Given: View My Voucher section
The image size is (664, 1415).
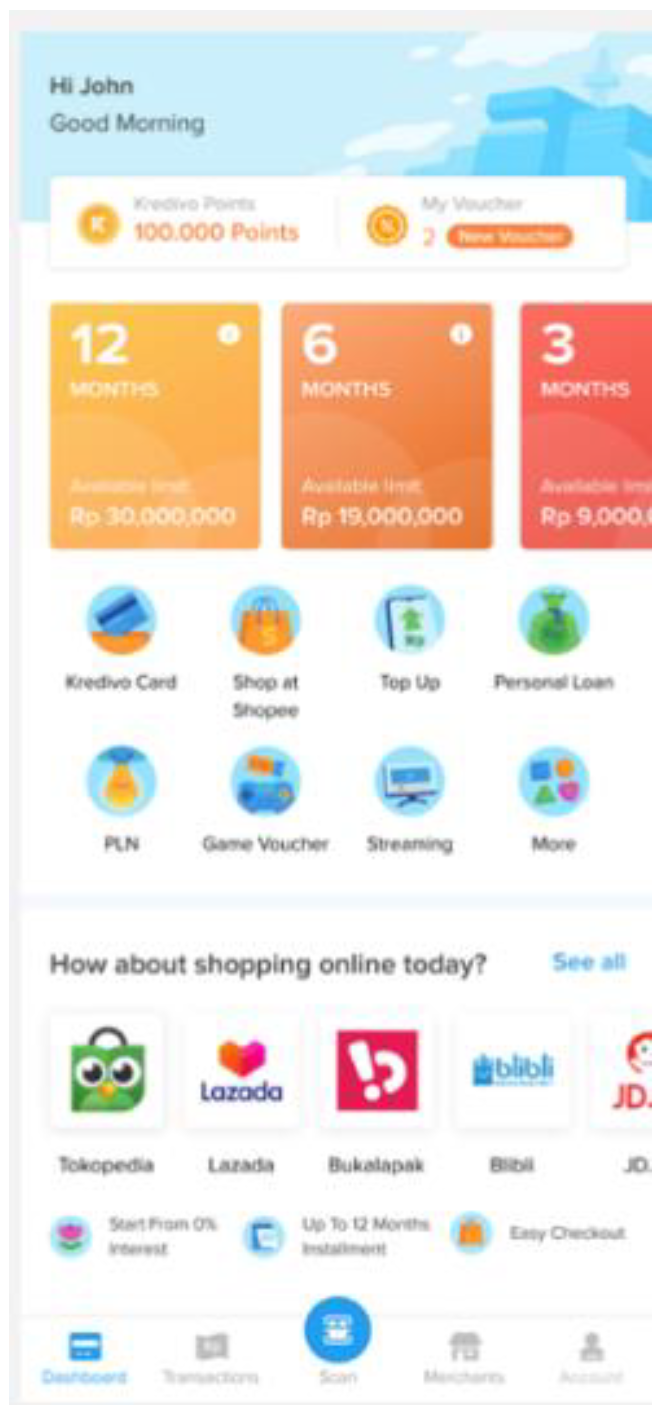Looking at the screenshot, I should pyautogui.click(x=482, y=223).
